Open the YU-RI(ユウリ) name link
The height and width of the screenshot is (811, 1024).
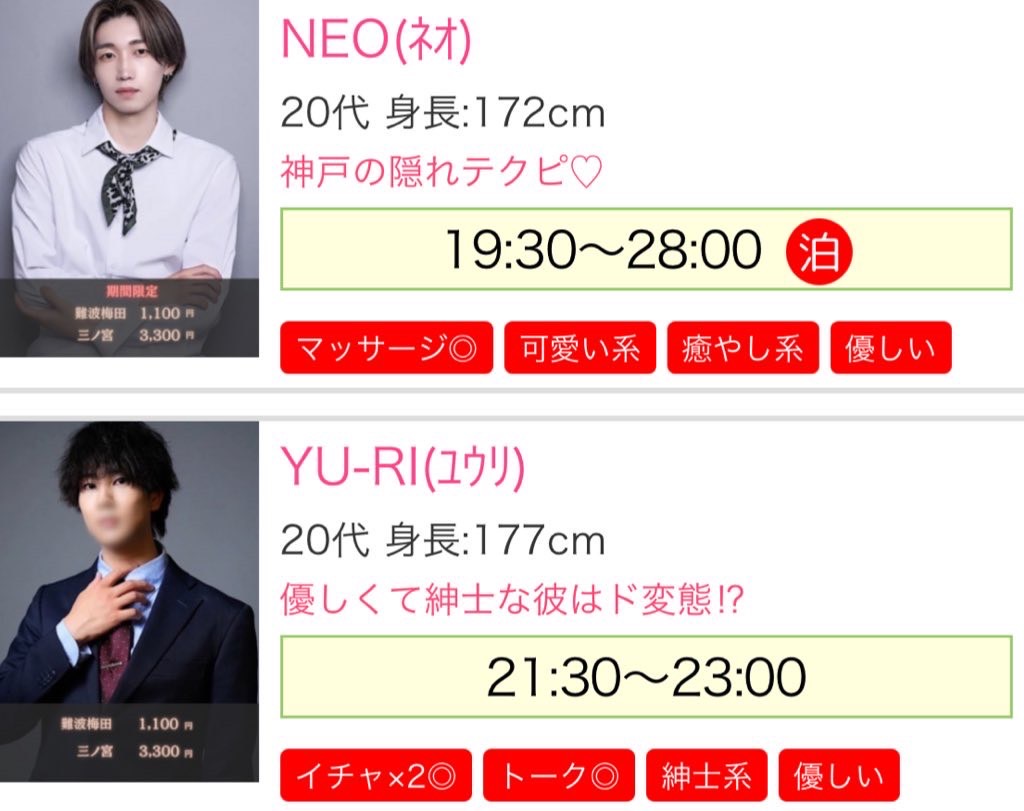pyautogui.click(x=402, y=468)
